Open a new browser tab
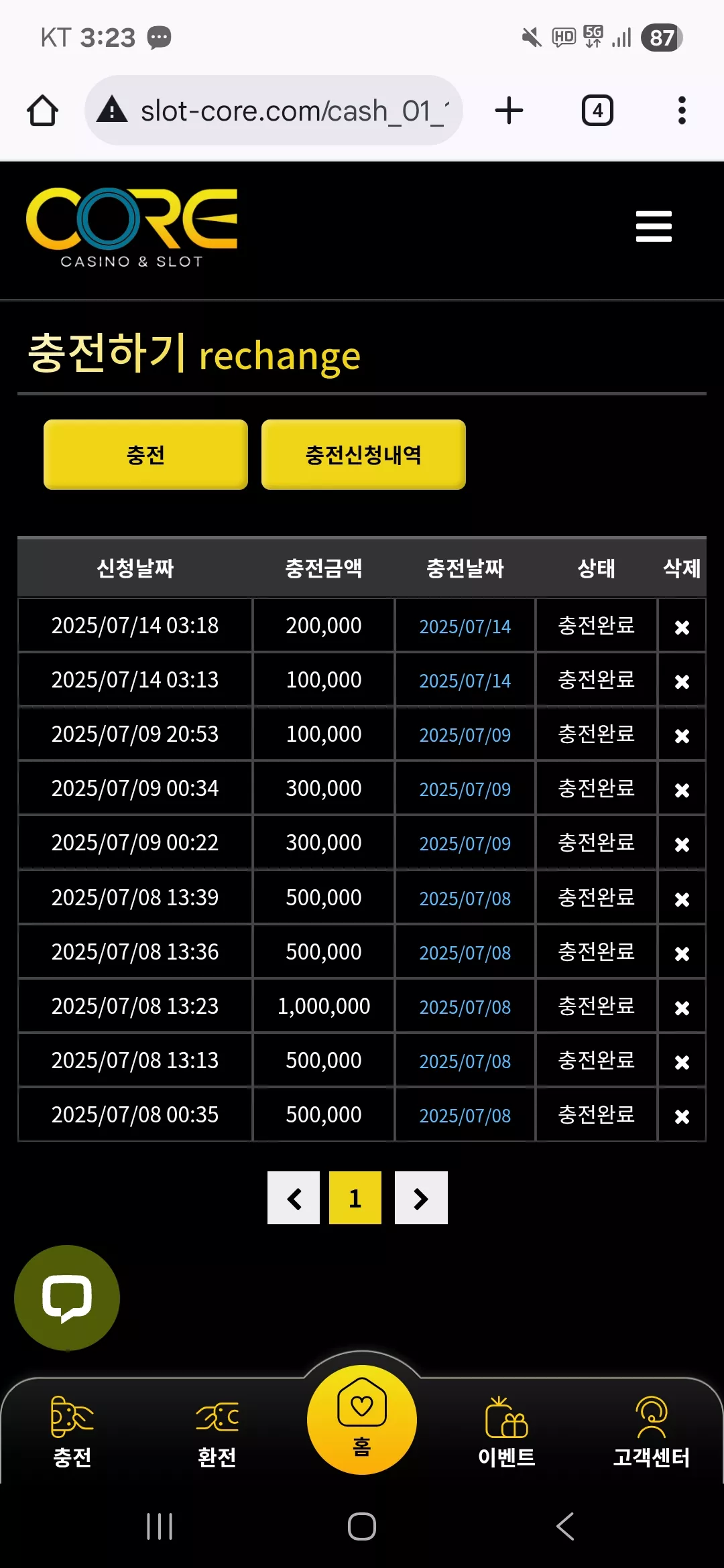The width and height of the screenshot is (724, 1568). 509,111
